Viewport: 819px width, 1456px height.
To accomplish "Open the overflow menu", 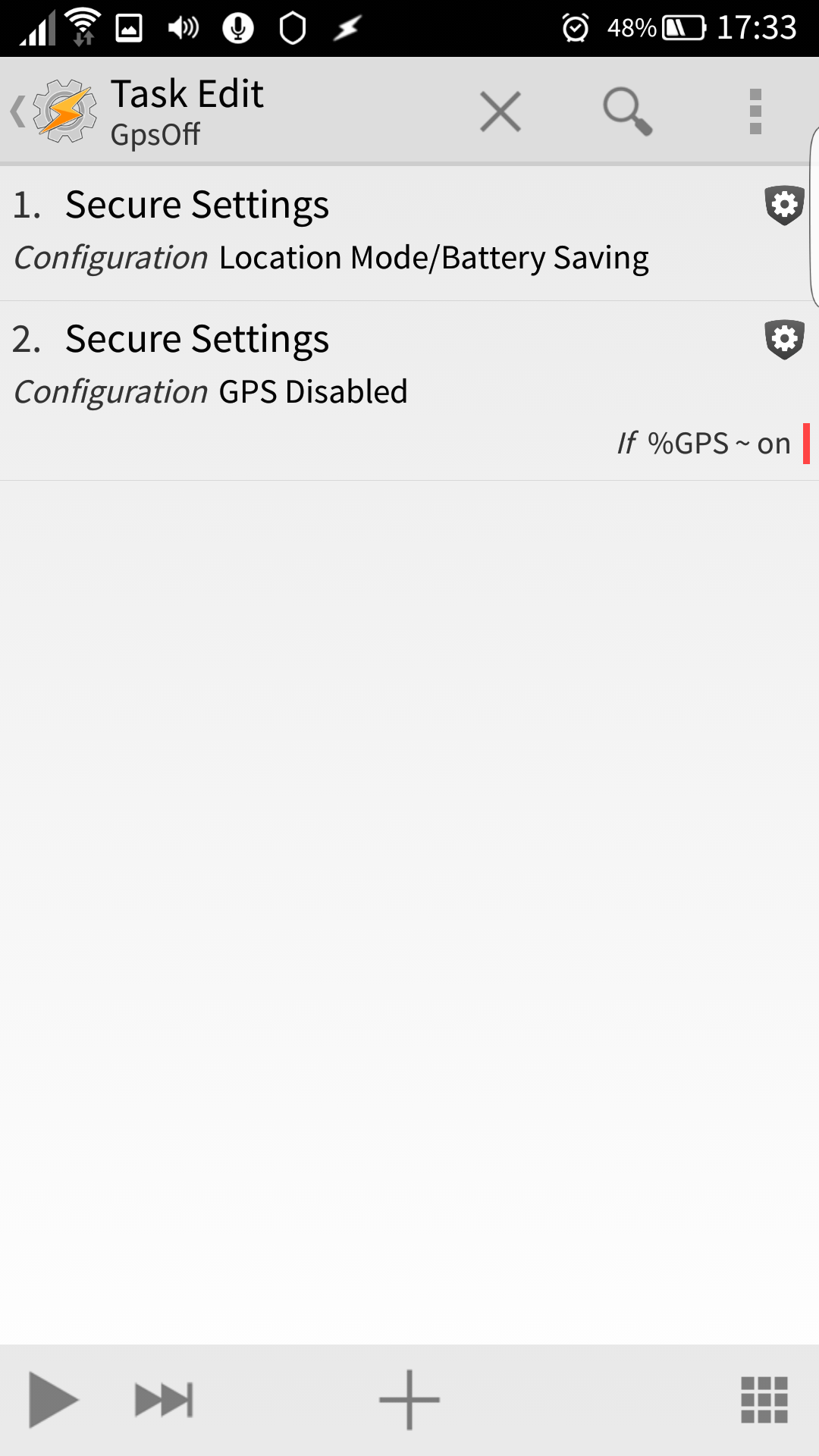I will pyautogui.click(x=755, y=111).
